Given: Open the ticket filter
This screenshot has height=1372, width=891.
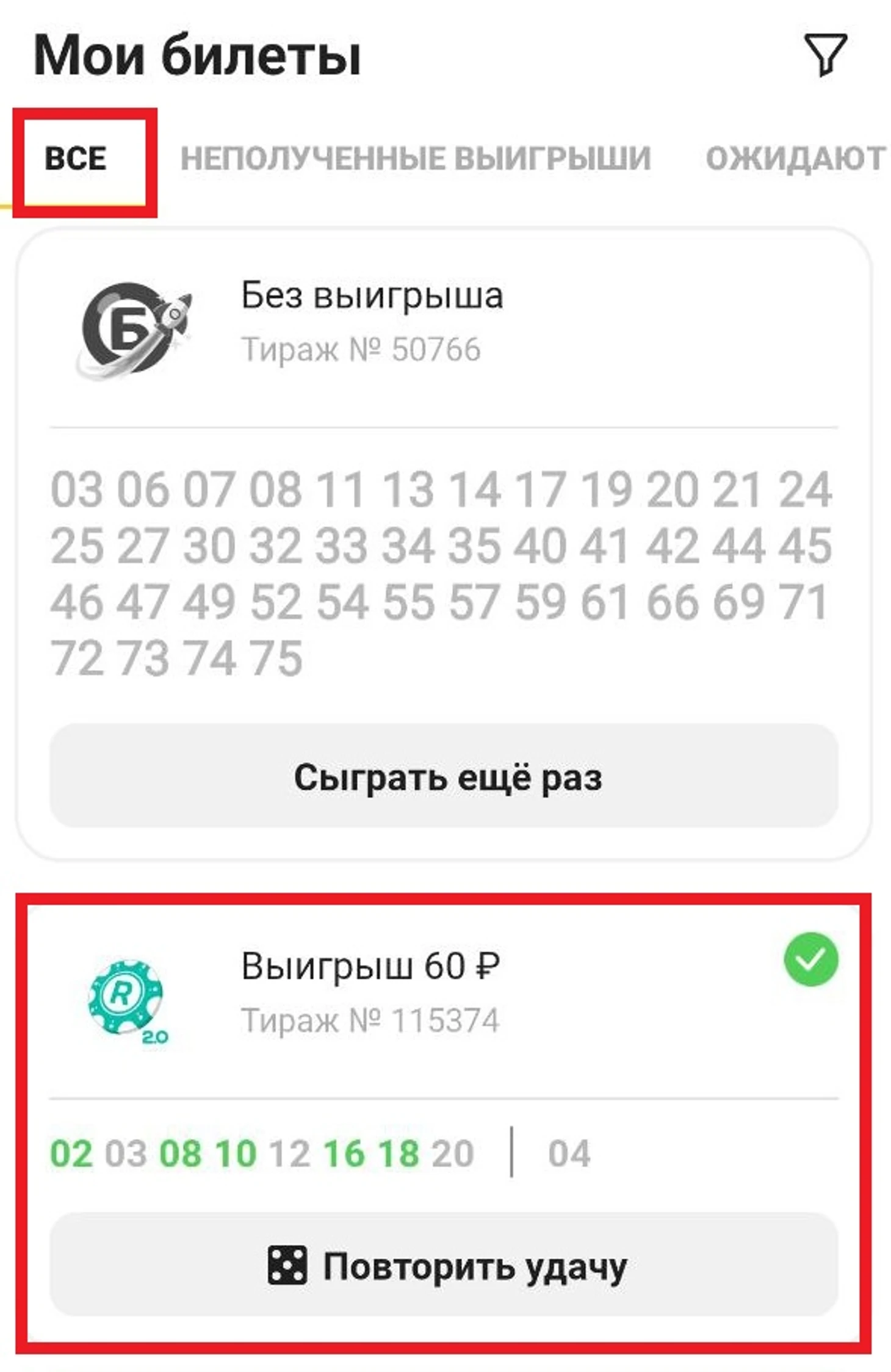Looking at the screenshot, I should coord(824,55).
